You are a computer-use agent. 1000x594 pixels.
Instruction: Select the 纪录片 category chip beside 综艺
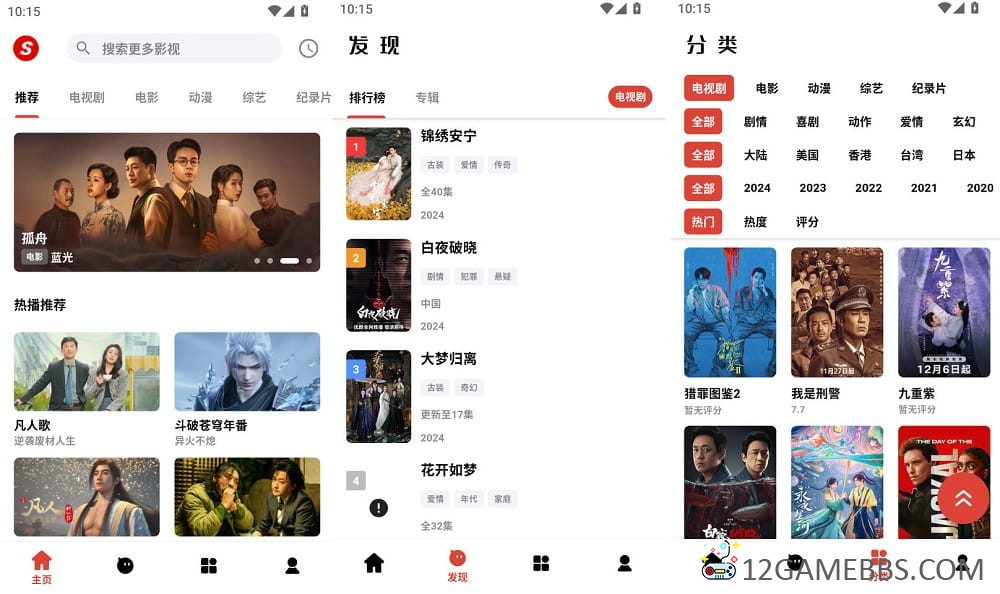(x=928, y=88)
